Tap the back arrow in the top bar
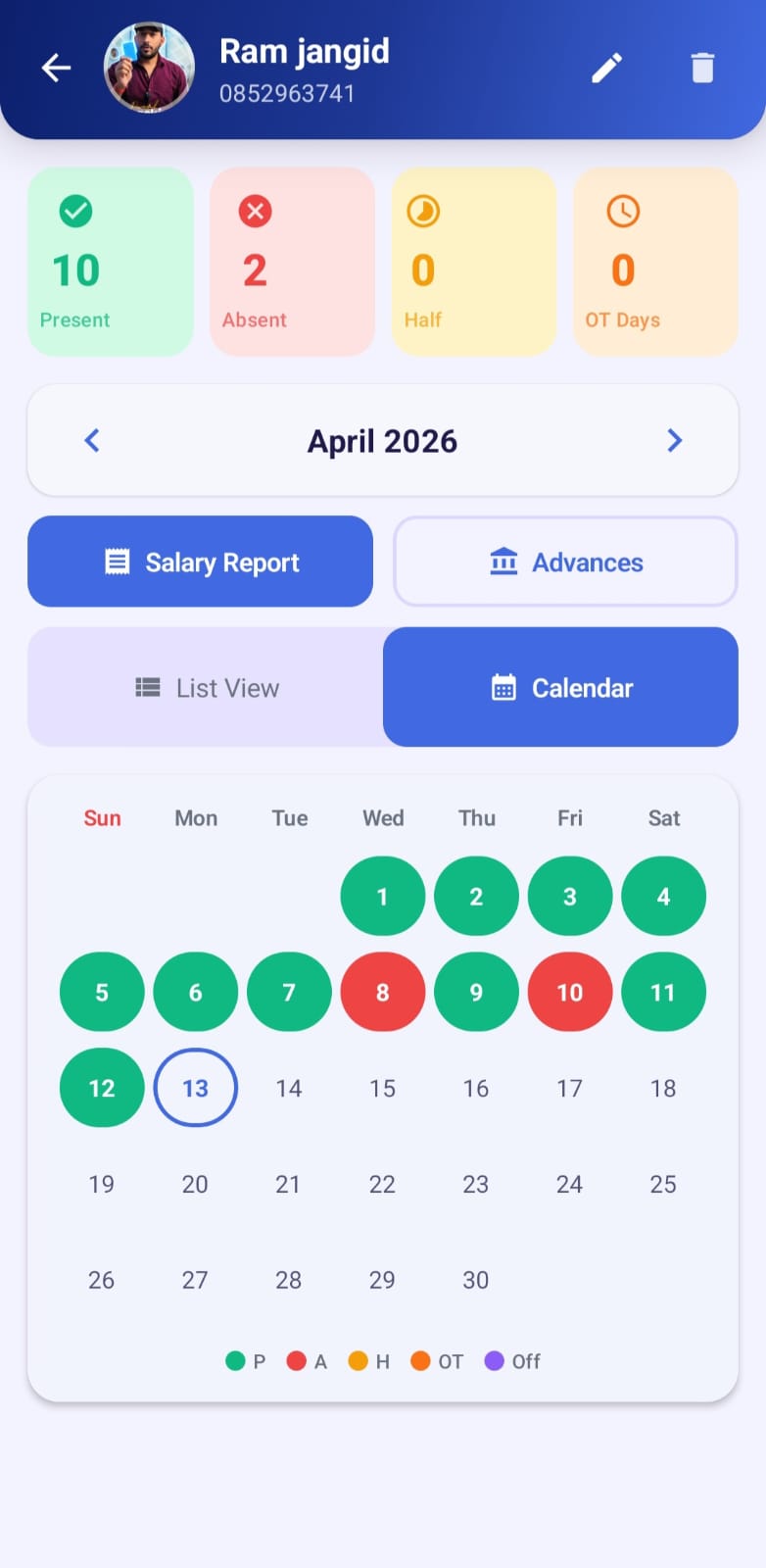 point(56,68)
